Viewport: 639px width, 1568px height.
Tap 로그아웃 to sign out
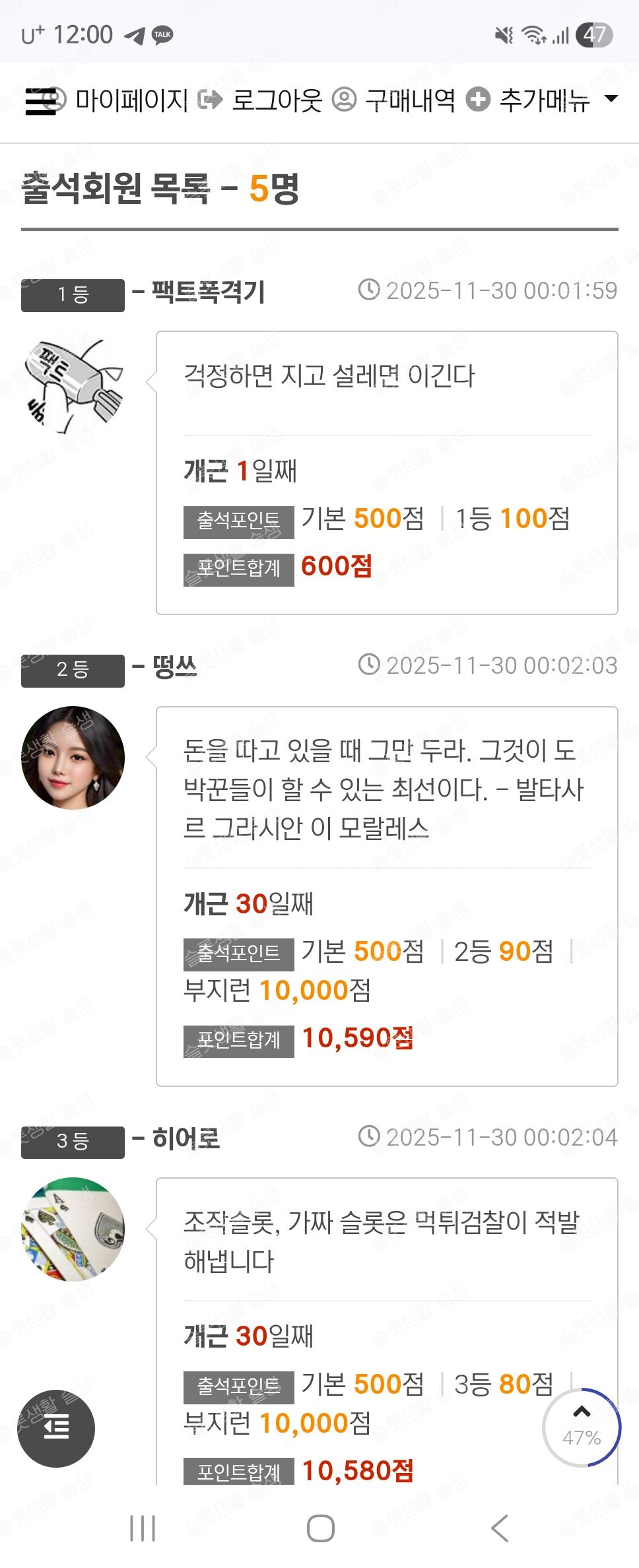[276, 100]
